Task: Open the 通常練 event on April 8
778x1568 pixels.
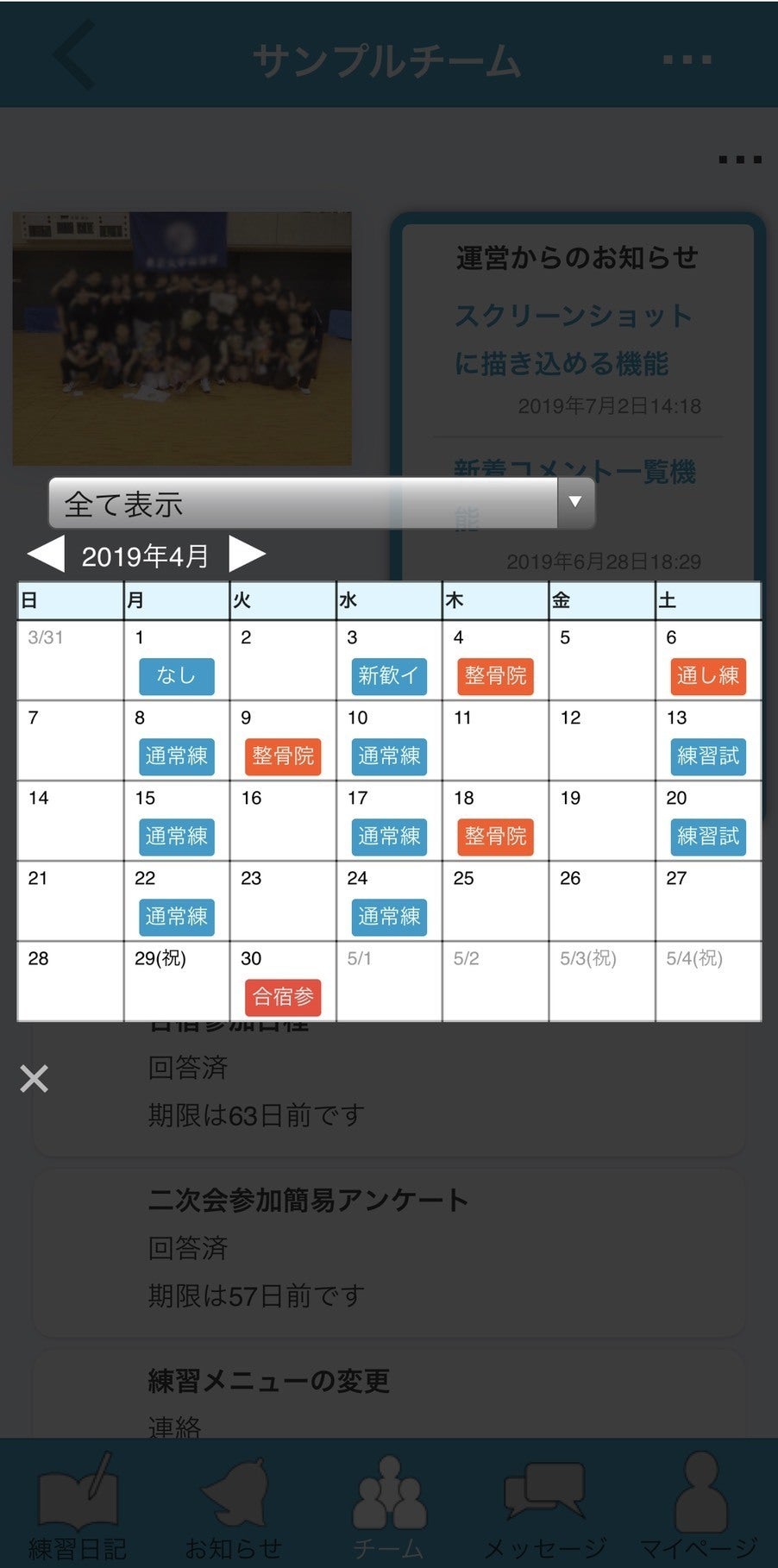Action: click(176, 756)
